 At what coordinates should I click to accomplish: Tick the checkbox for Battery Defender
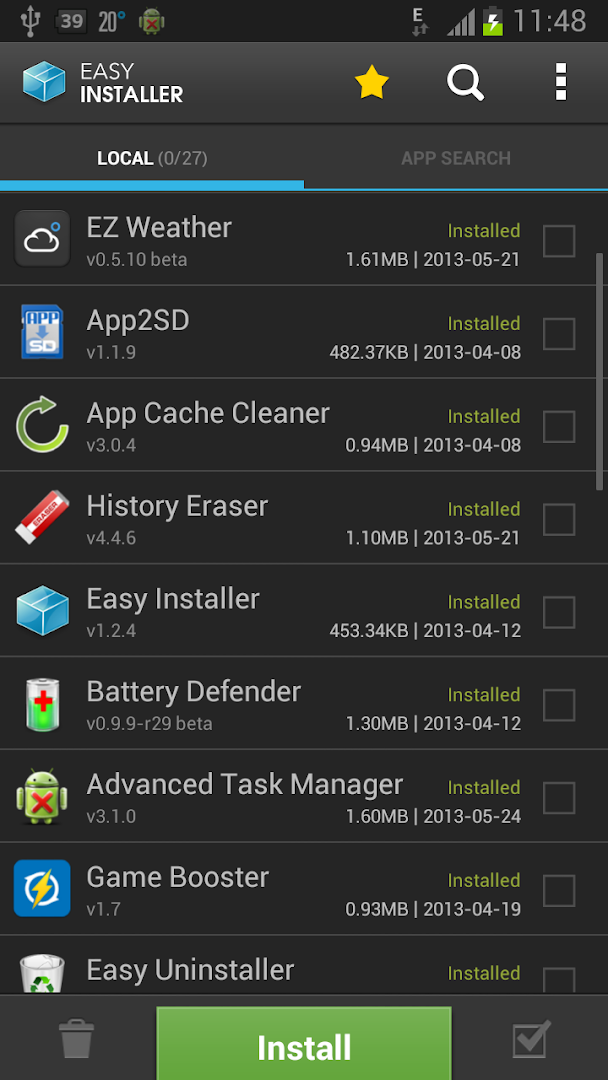coord(558,705)
